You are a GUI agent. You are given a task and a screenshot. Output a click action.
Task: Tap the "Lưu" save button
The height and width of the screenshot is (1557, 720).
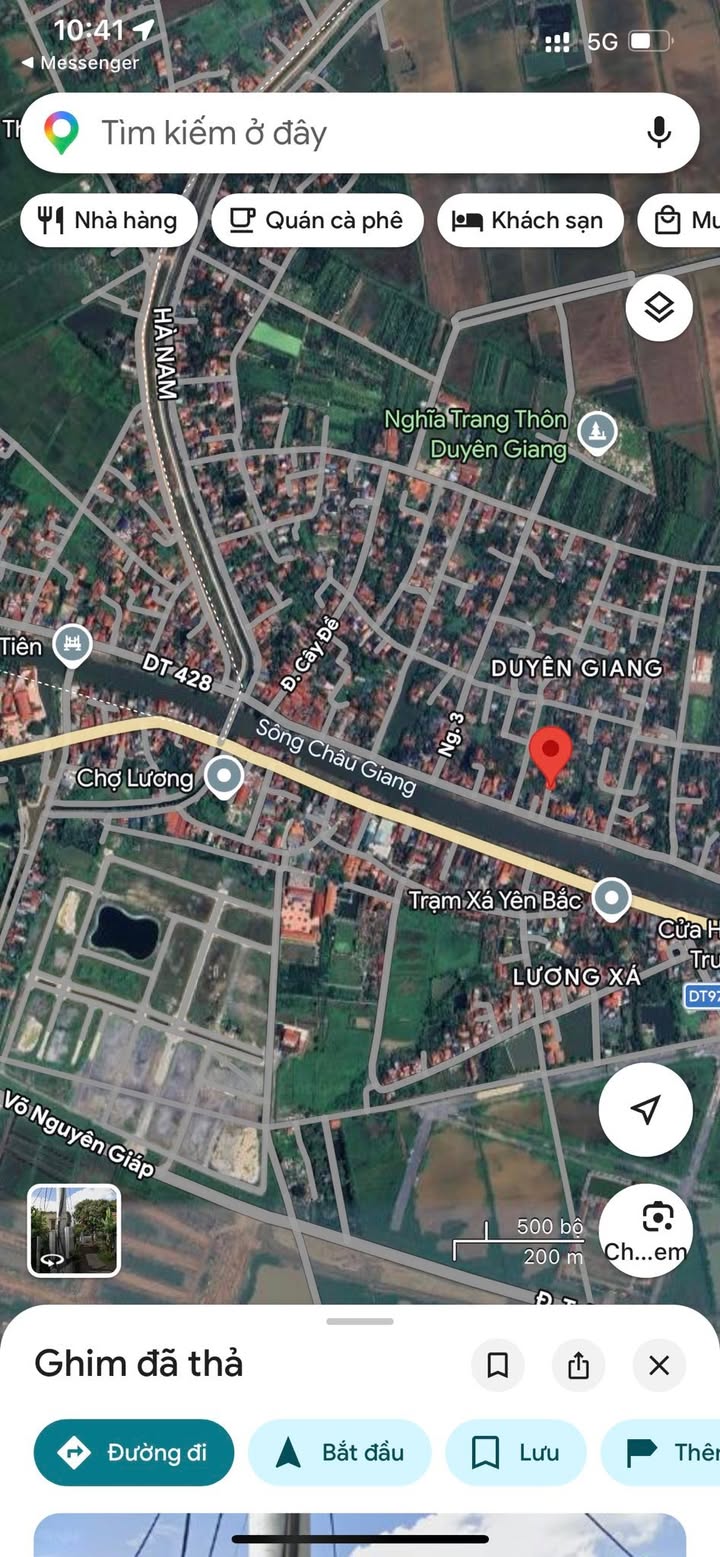[x=515, y=1452]
